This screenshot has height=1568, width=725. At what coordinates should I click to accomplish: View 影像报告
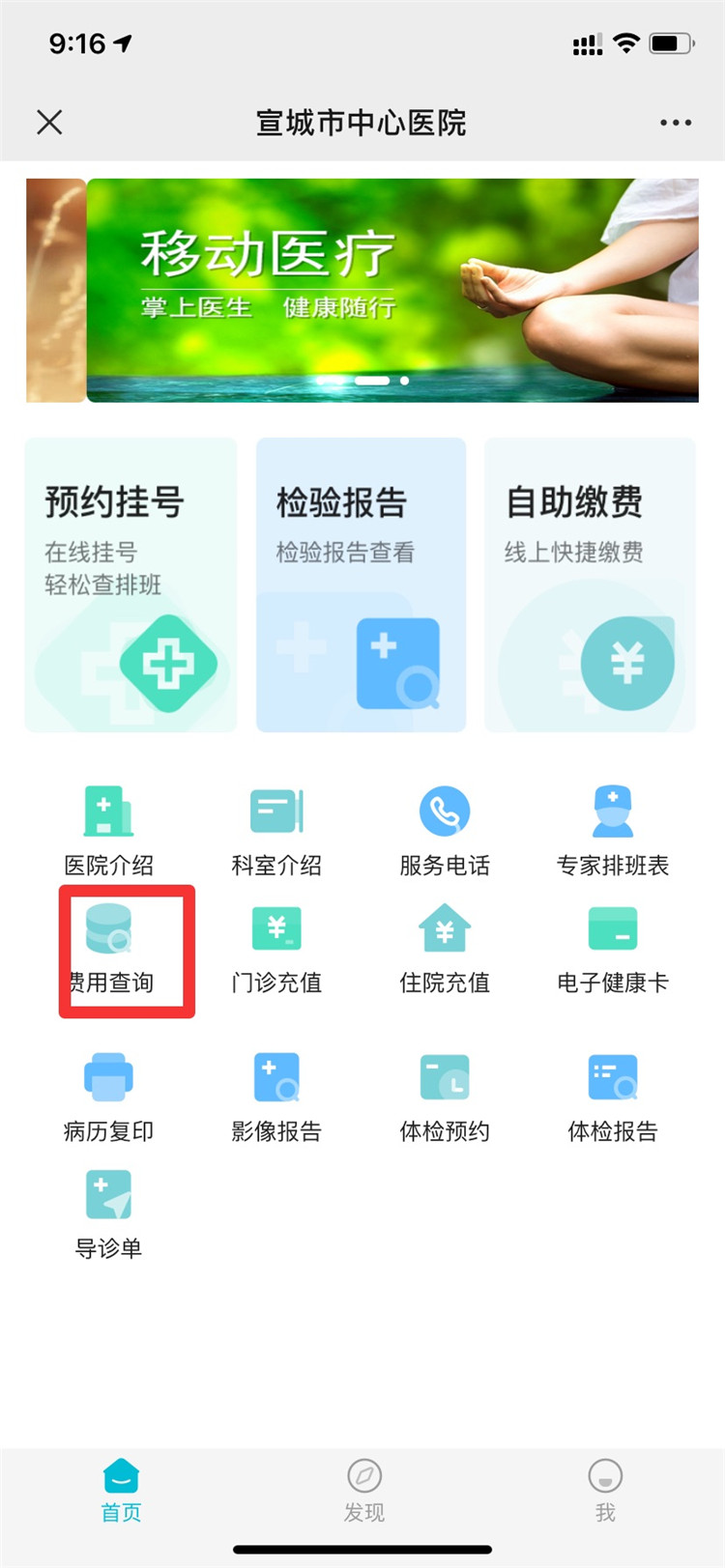click(x=276, y=1097)
